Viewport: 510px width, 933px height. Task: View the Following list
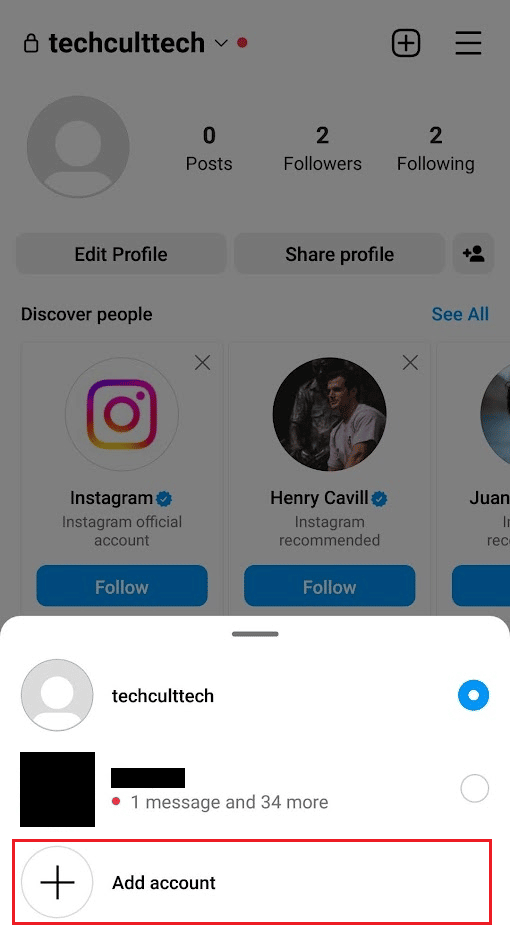click(x=436, y=149)
